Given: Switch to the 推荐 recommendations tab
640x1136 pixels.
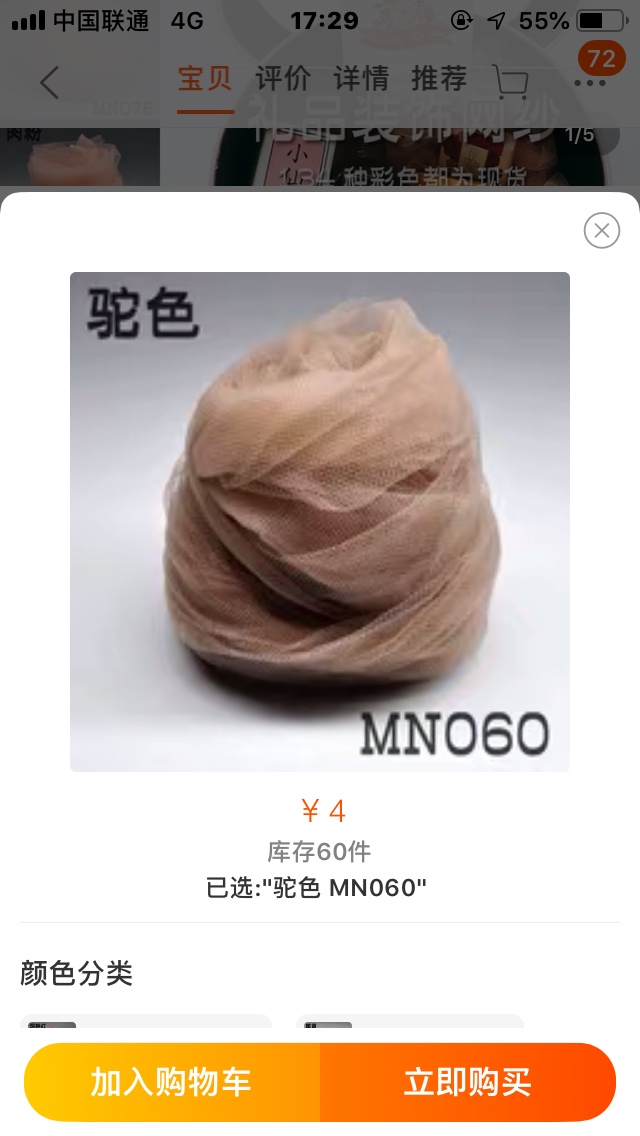Looking at the screenshot, I should pyautogui.click(x=439, y=78).
